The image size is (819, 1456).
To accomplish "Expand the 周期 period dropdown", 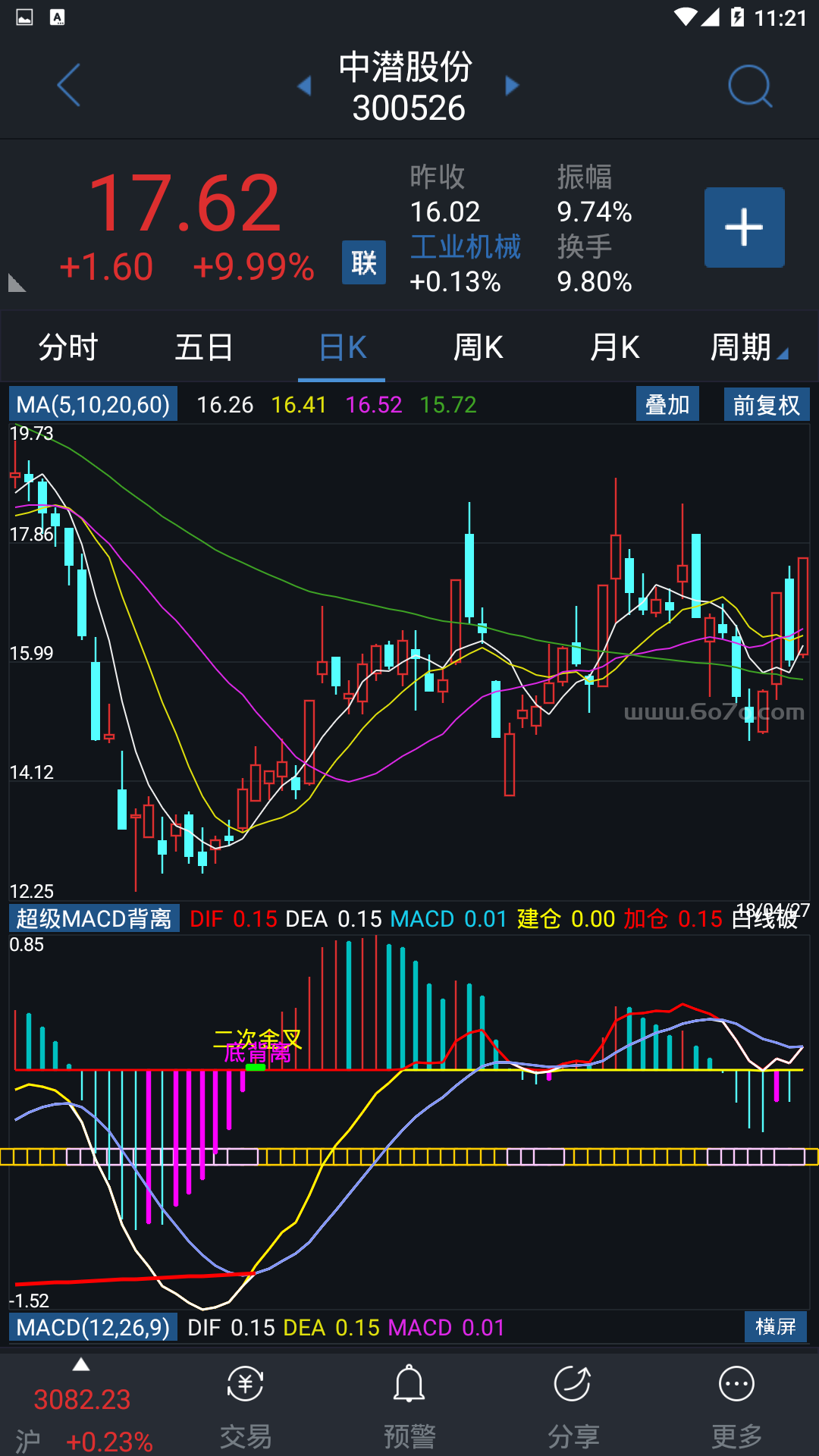I will 748,347.
